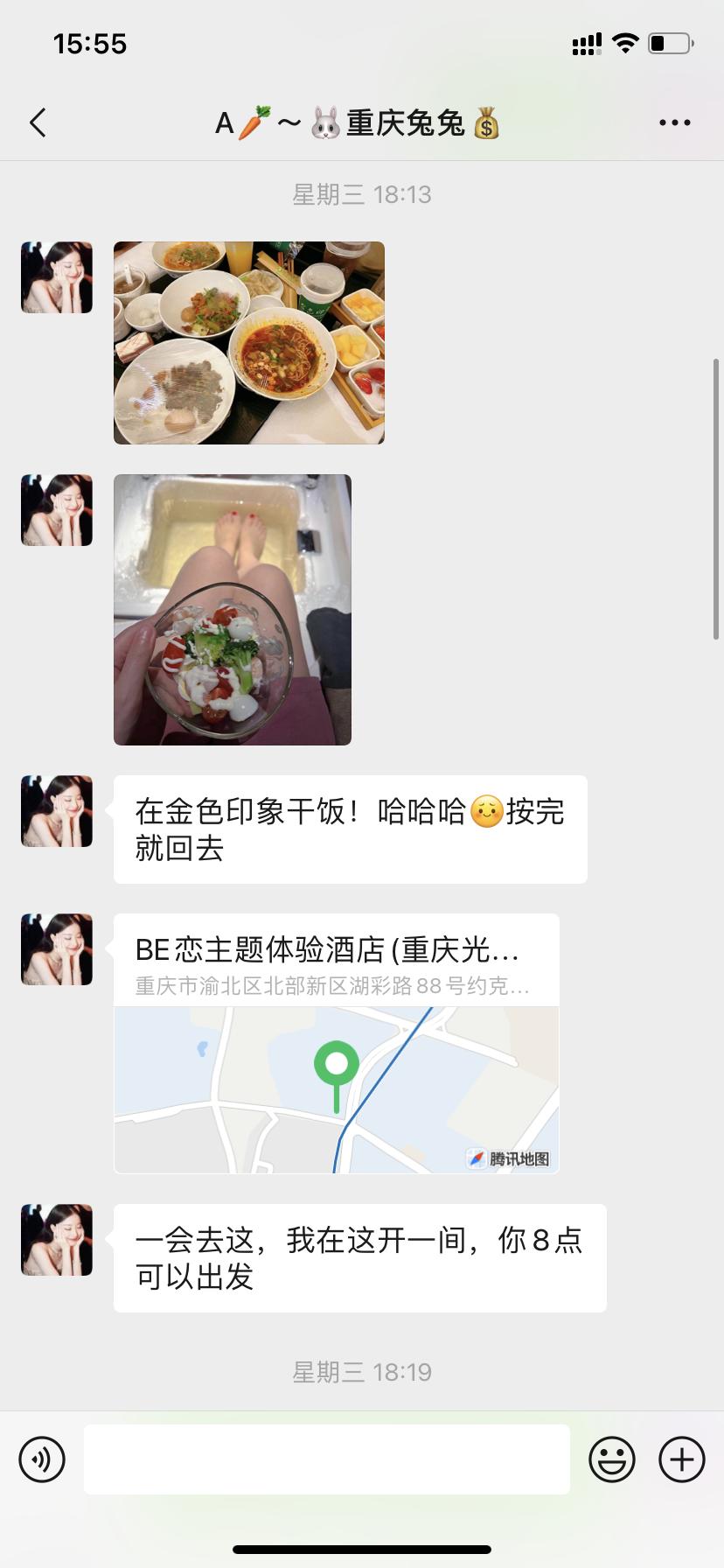Go back to the chat list
Image resolution: width=724 pixels, height=1568 pixels.
38,123
